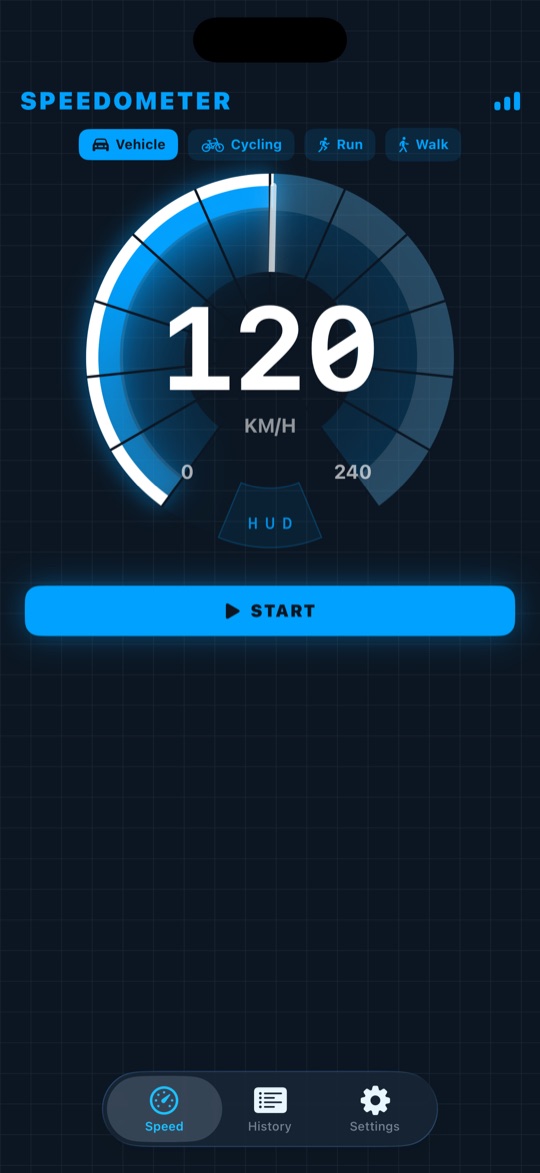
Task: Start speed tracking
Action: click(270, 610)
